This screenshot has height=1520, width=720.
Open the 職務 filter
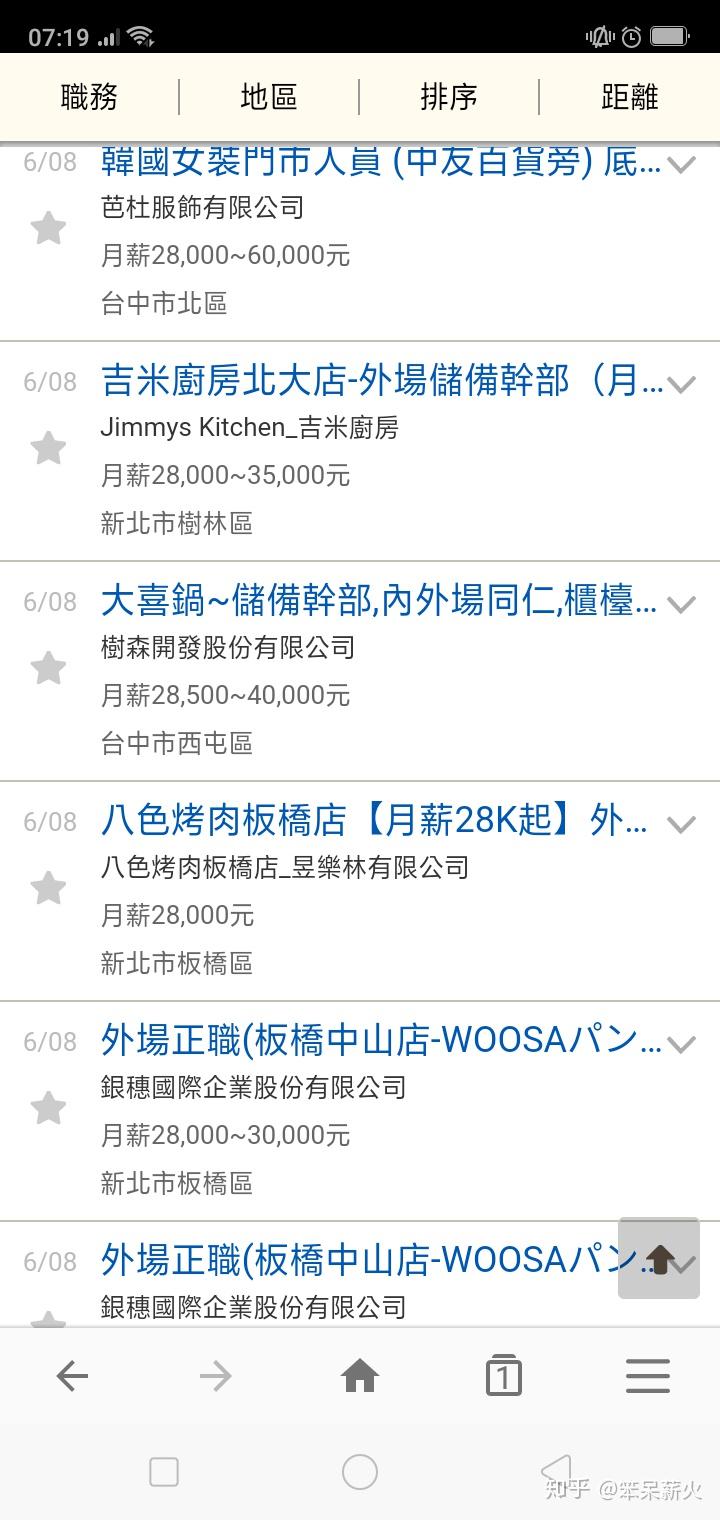(x=89, y=97)
